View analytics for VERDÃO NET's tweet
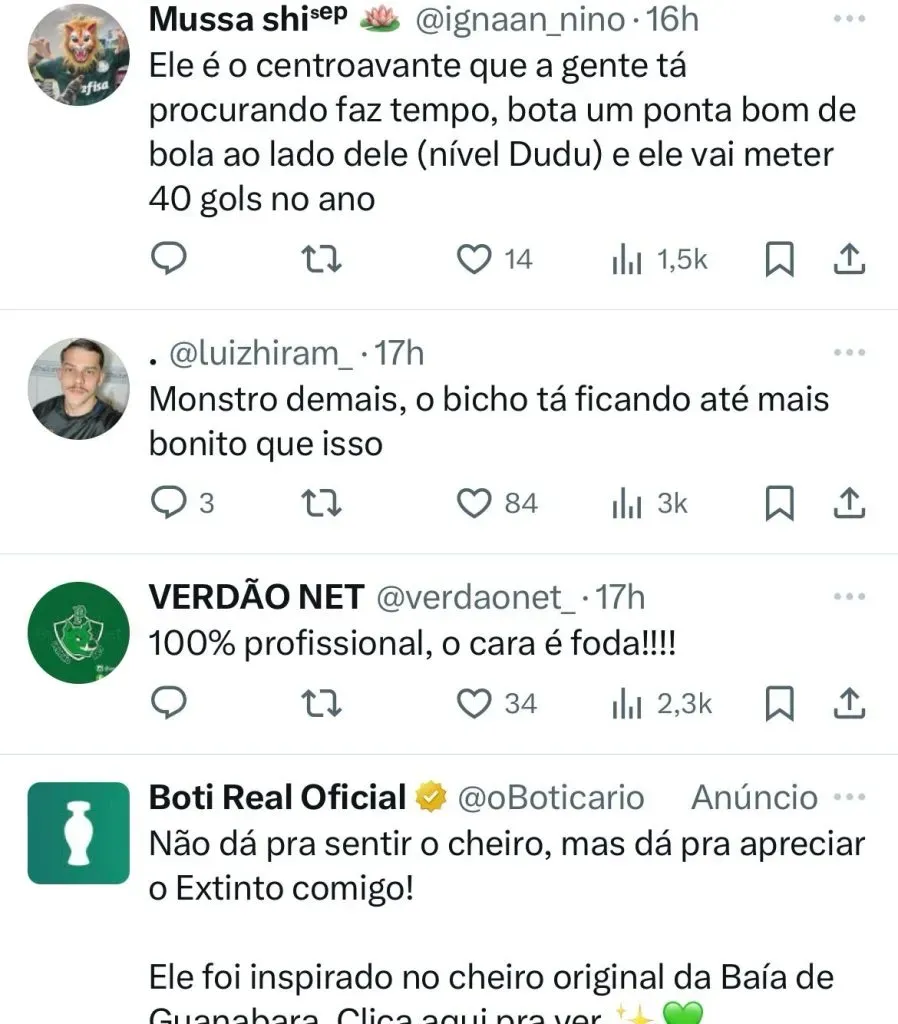The width and height of the screenshot is (898, 1024). (625, 703)
